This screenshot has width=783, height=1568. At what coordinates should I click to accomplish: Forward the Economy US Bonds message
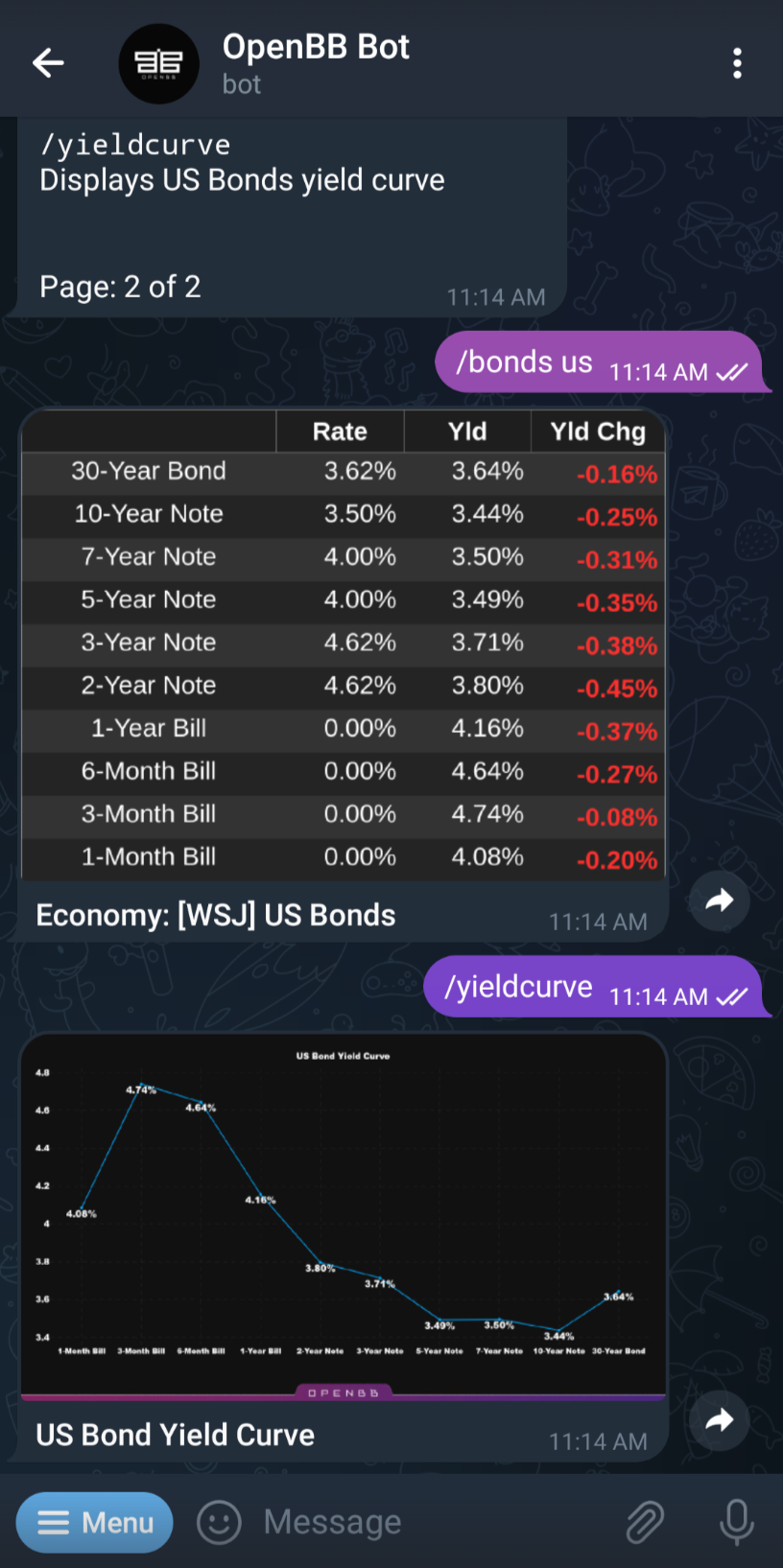[x=720, y=901]
